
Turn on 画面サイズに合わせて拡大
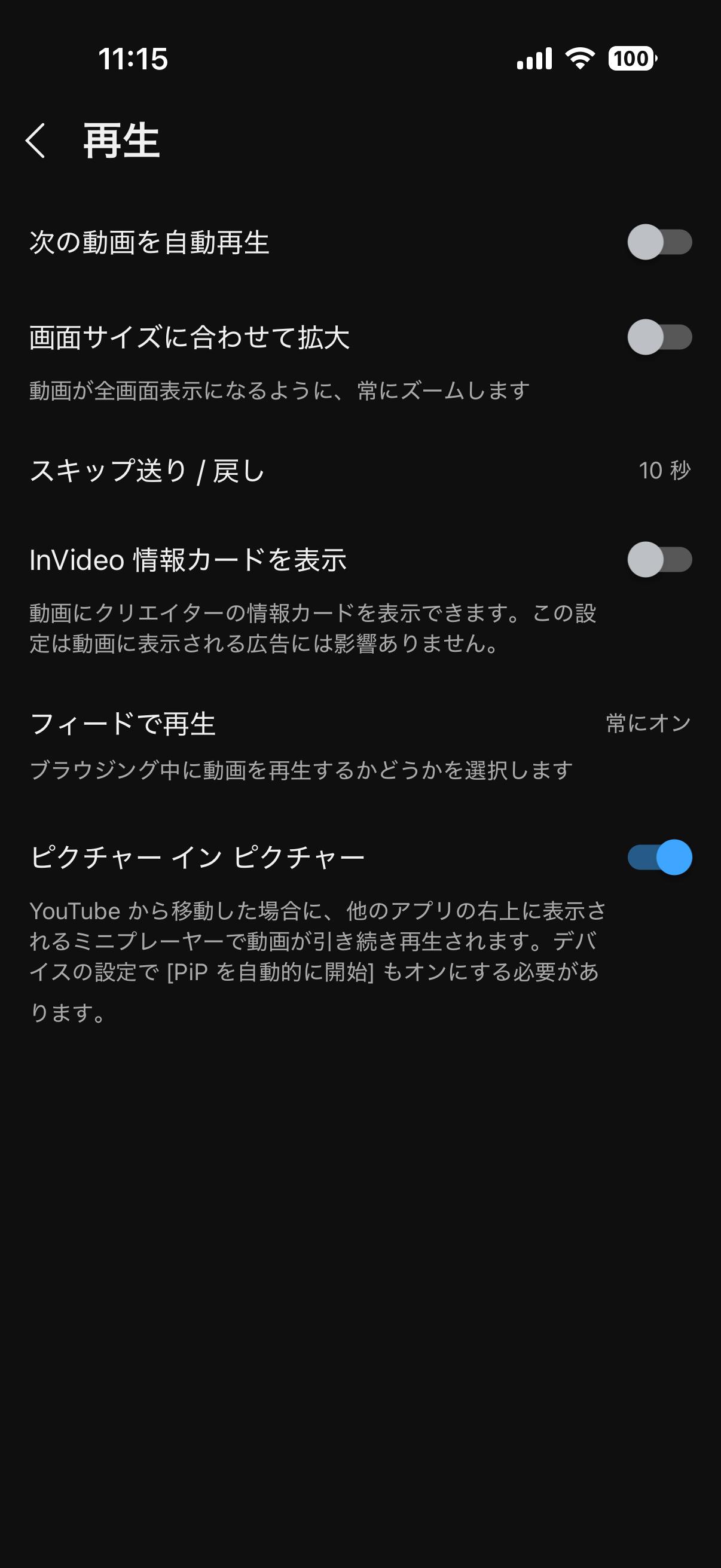pyautogui.click(x=659, y=337)
